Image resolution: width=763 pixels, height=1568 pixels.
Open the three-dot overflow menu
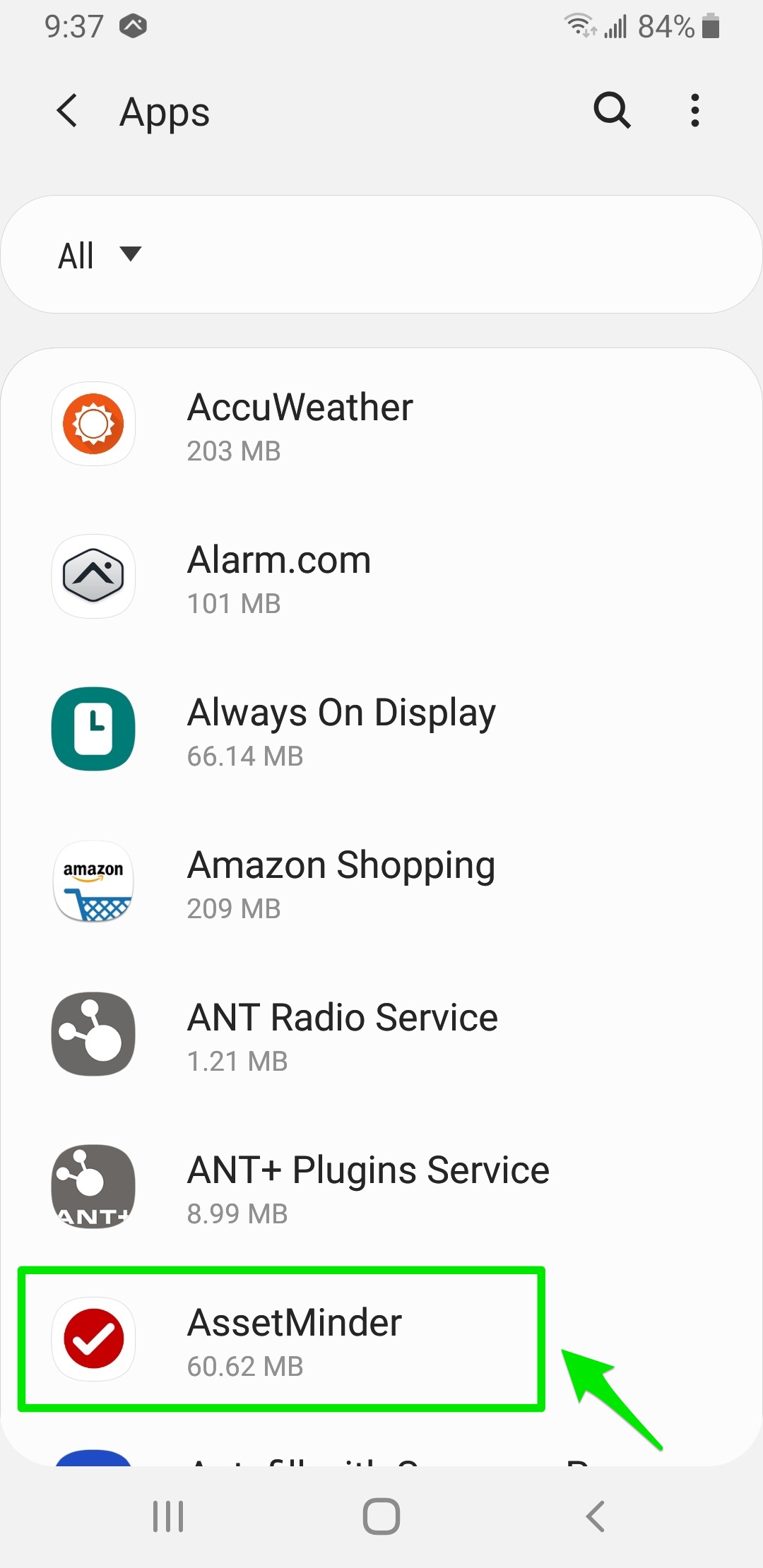[x=695, y=111]
